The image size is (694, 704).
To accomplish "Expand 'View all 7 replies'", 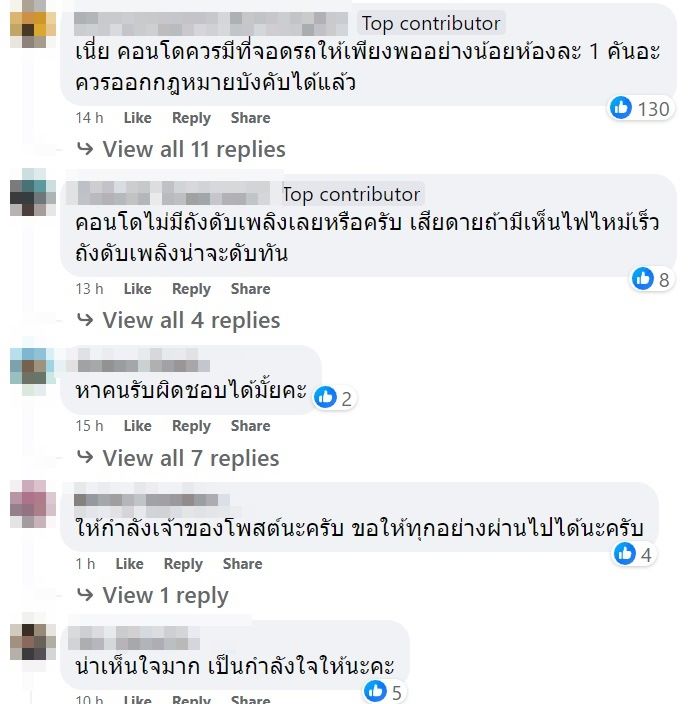I will [190, 459].
